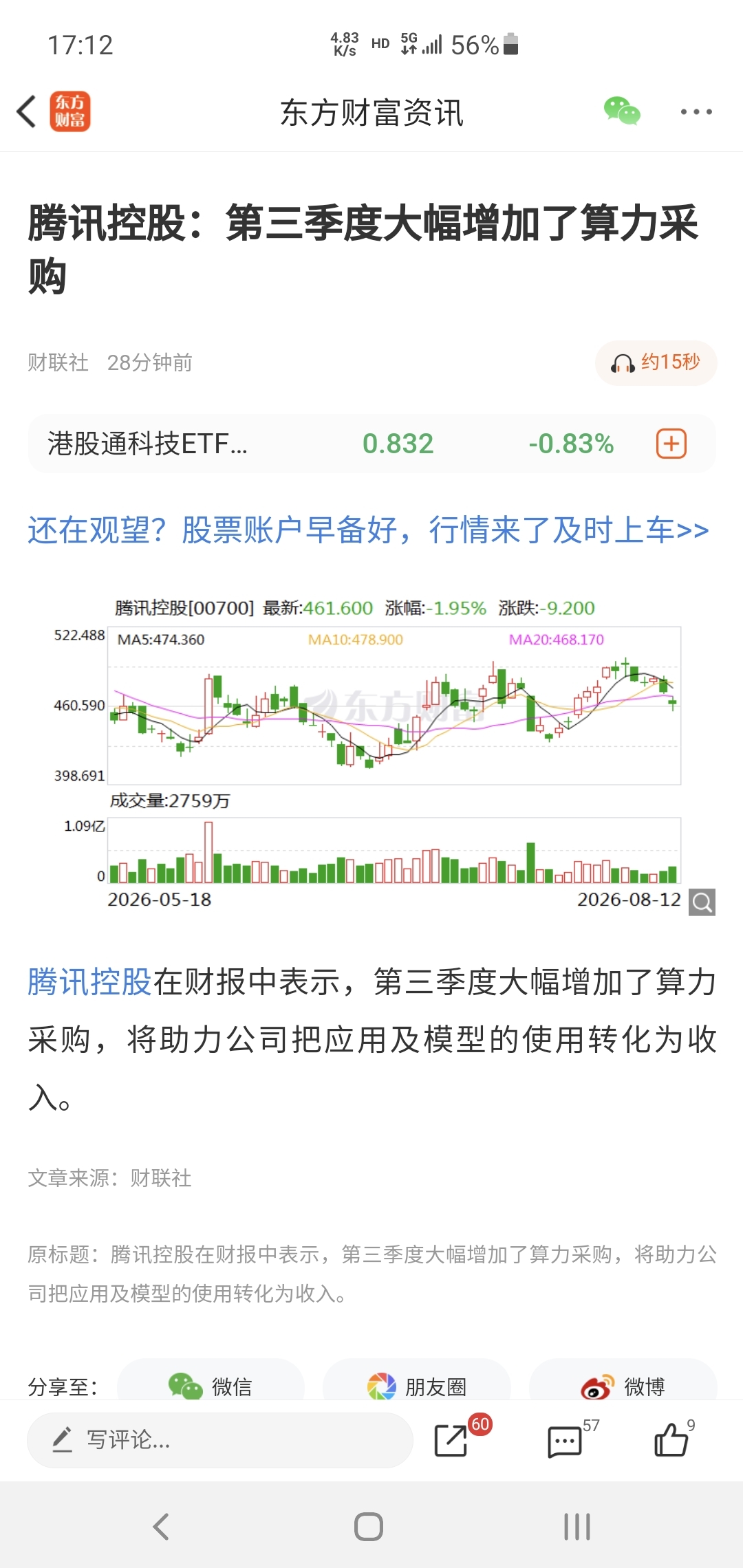
Task: Play the 约15秒 audio reading
Action: pos(656,362)
